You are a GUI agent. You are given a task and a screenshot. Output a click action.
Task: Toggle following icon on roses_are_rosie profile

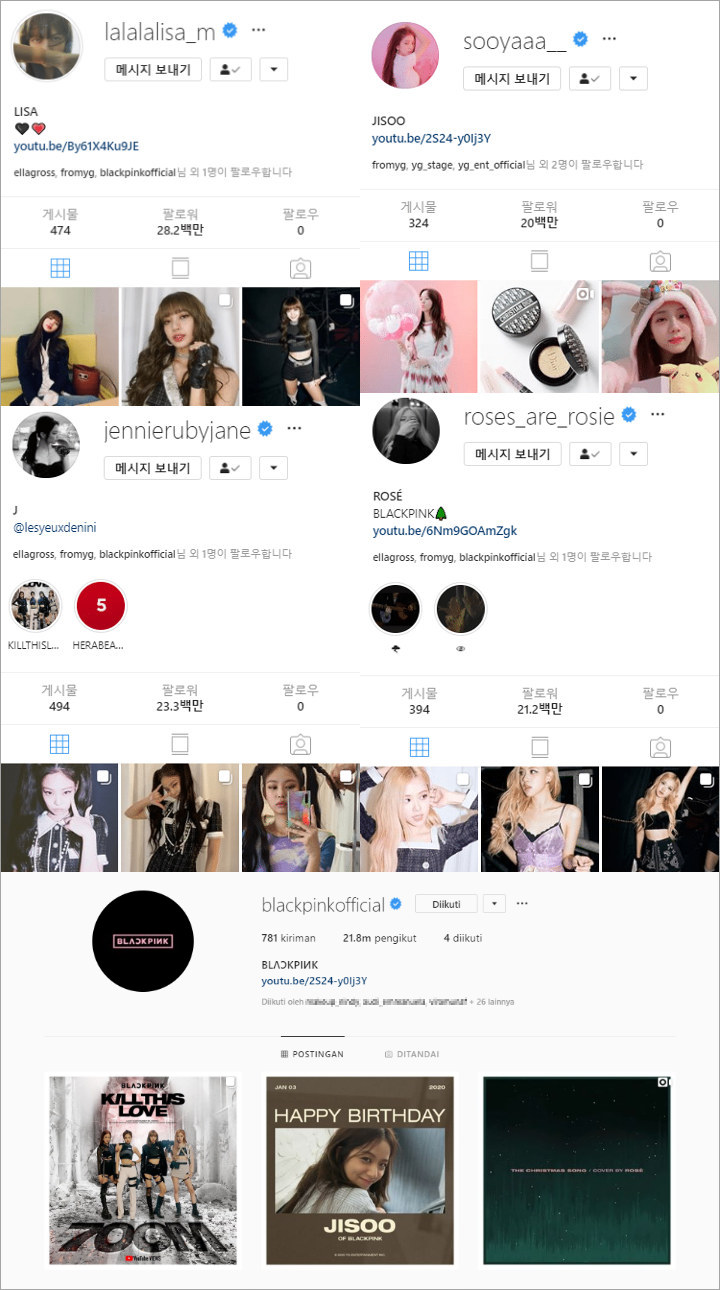tap(590, 453)
